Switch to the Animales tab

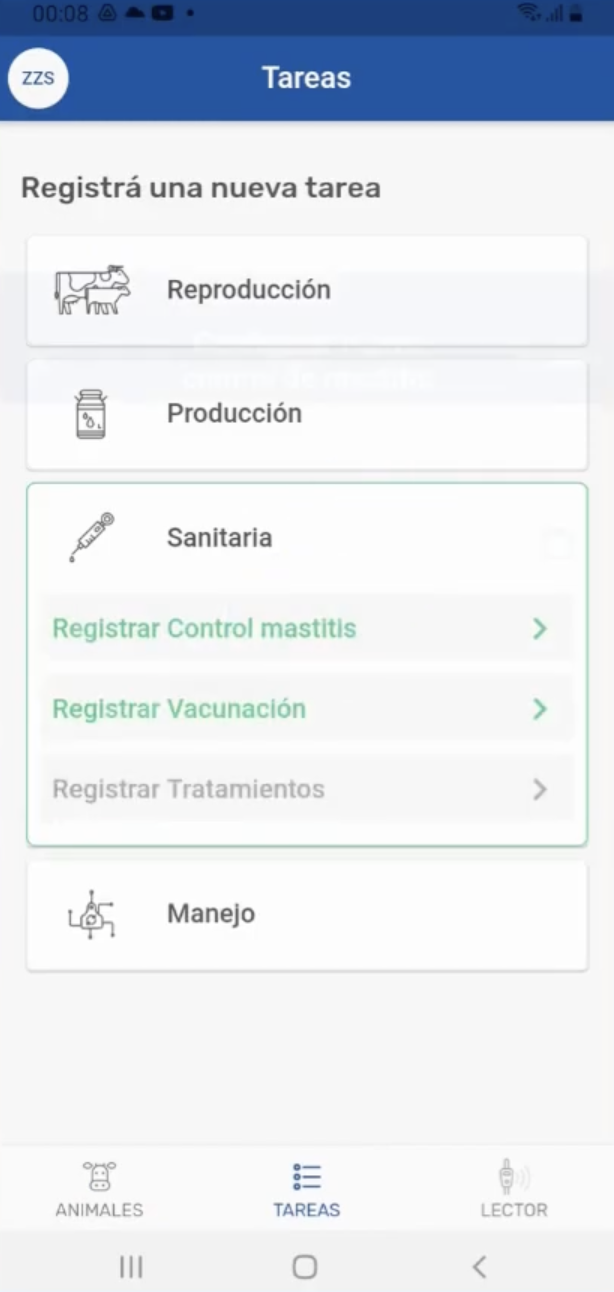(99, 1190)
